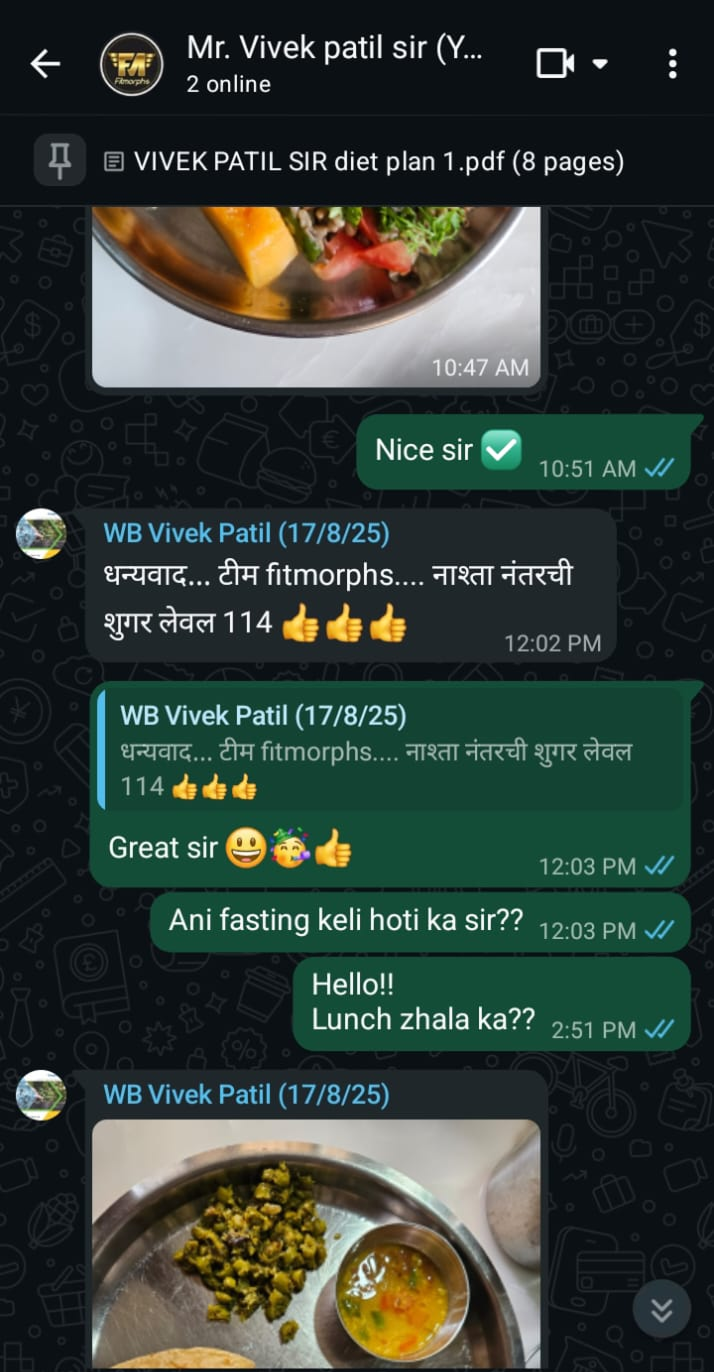714x1372 pixels.
Task: Open WB Vivek Patil's avatar beside sugar message
Action: point(41,534)
